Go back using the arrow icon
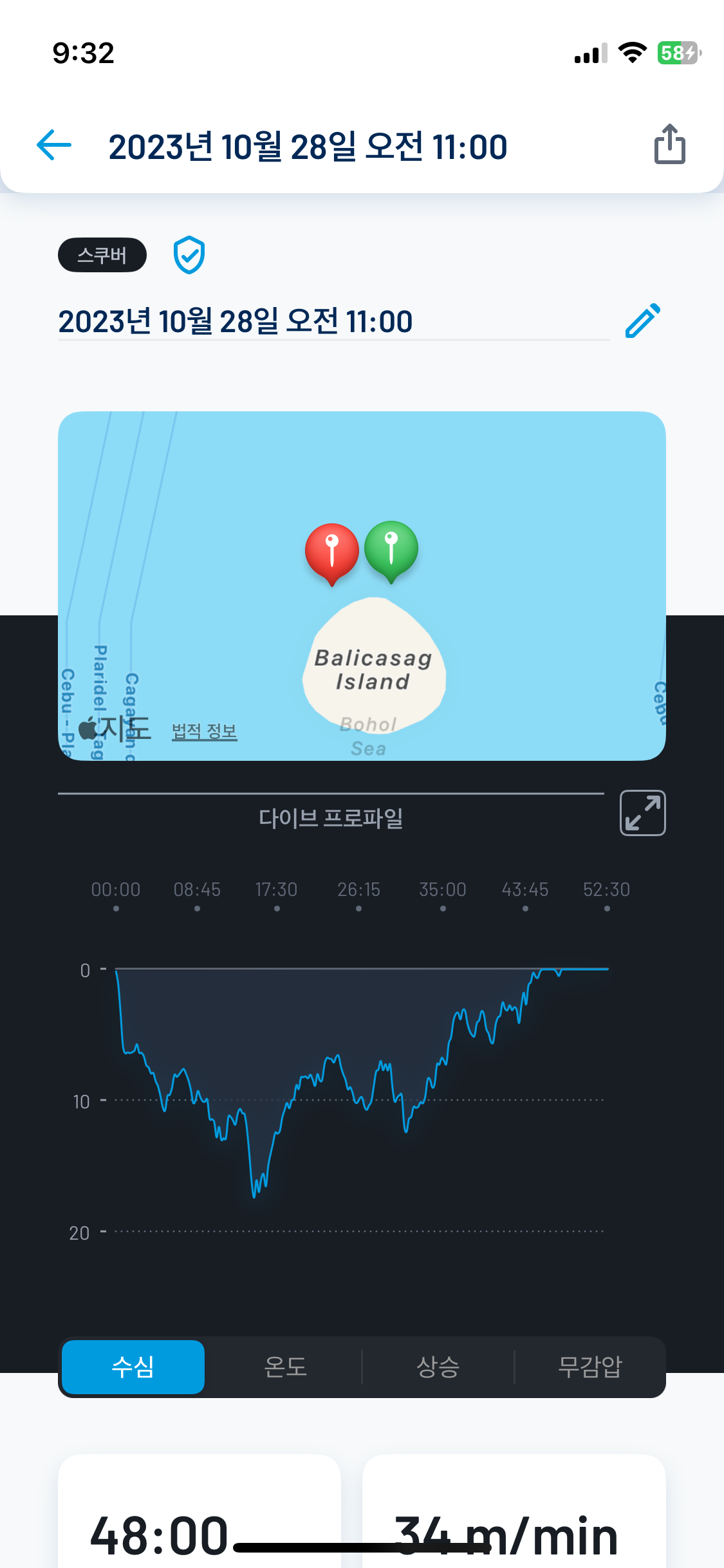Viewport: 724px width, 1568px height. pyautogui.click(x=54, y=144)
